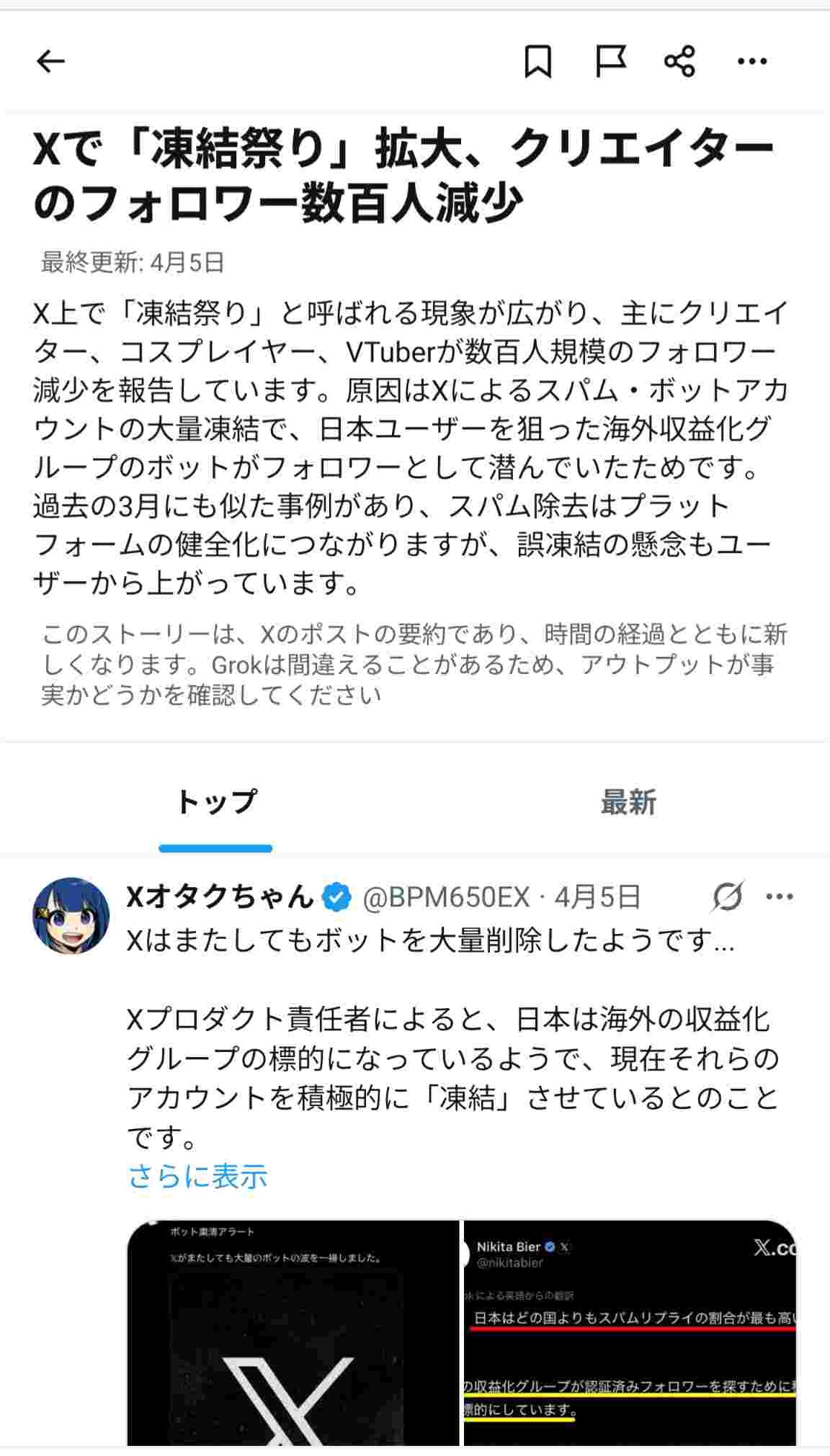This screenshot has width=830, height=1456.
Task: Share this story
Action: pyautogui.click(x=679, y=61)
